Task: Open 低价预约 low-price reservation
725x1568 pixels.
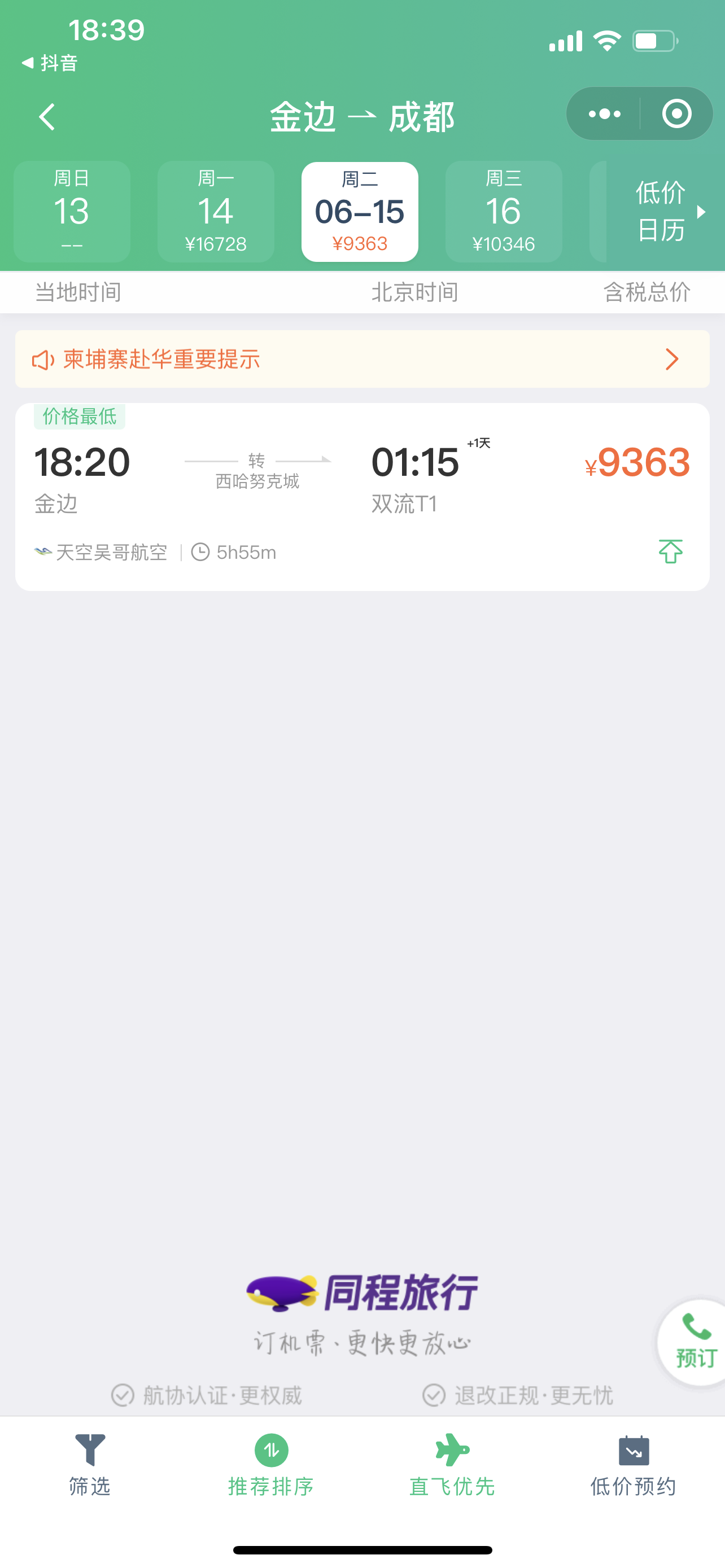Action: (633, 1465)
